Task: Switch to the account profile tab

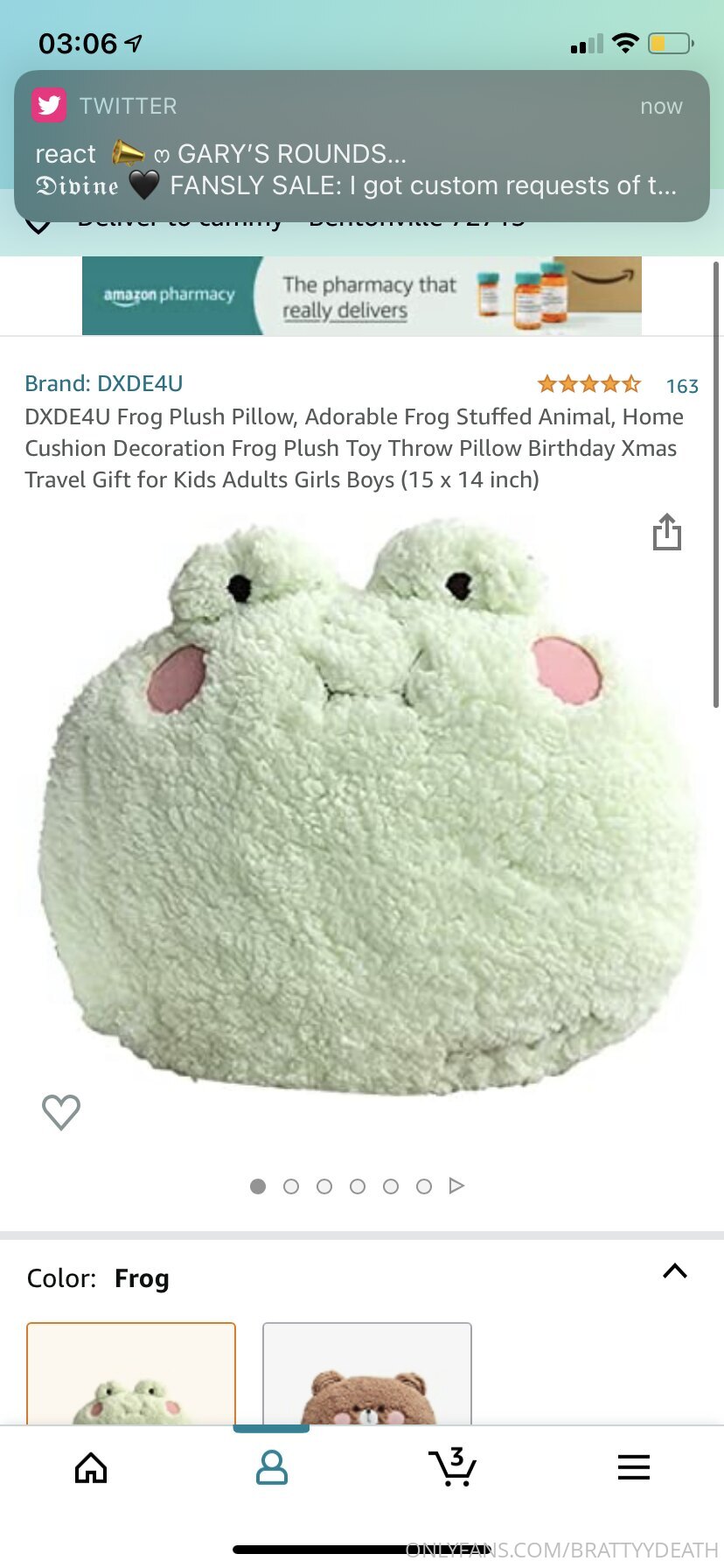Action: pos(271,1468)
